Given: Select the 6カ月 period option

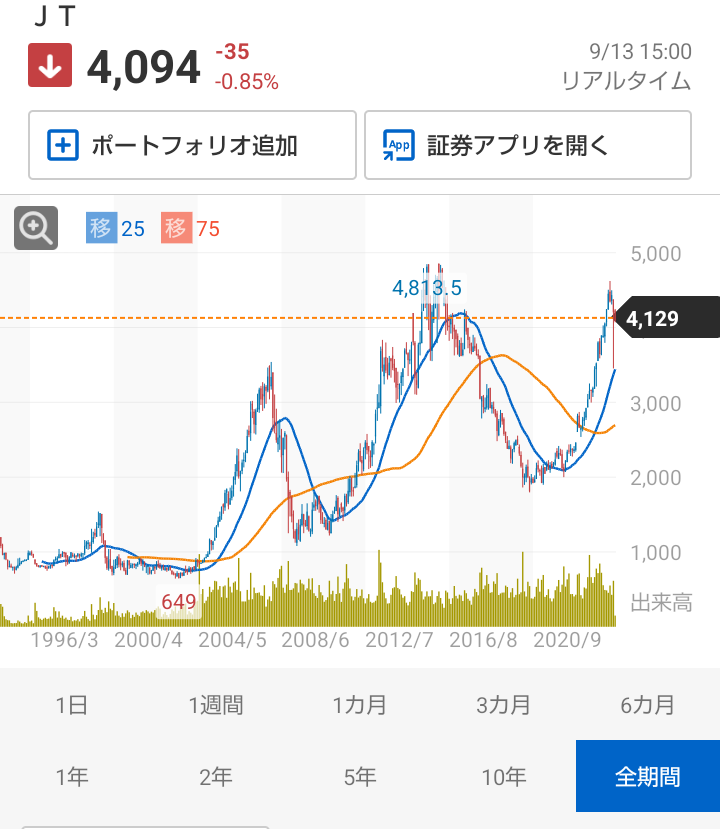Looking at the screenshot, I should [648, 704].
